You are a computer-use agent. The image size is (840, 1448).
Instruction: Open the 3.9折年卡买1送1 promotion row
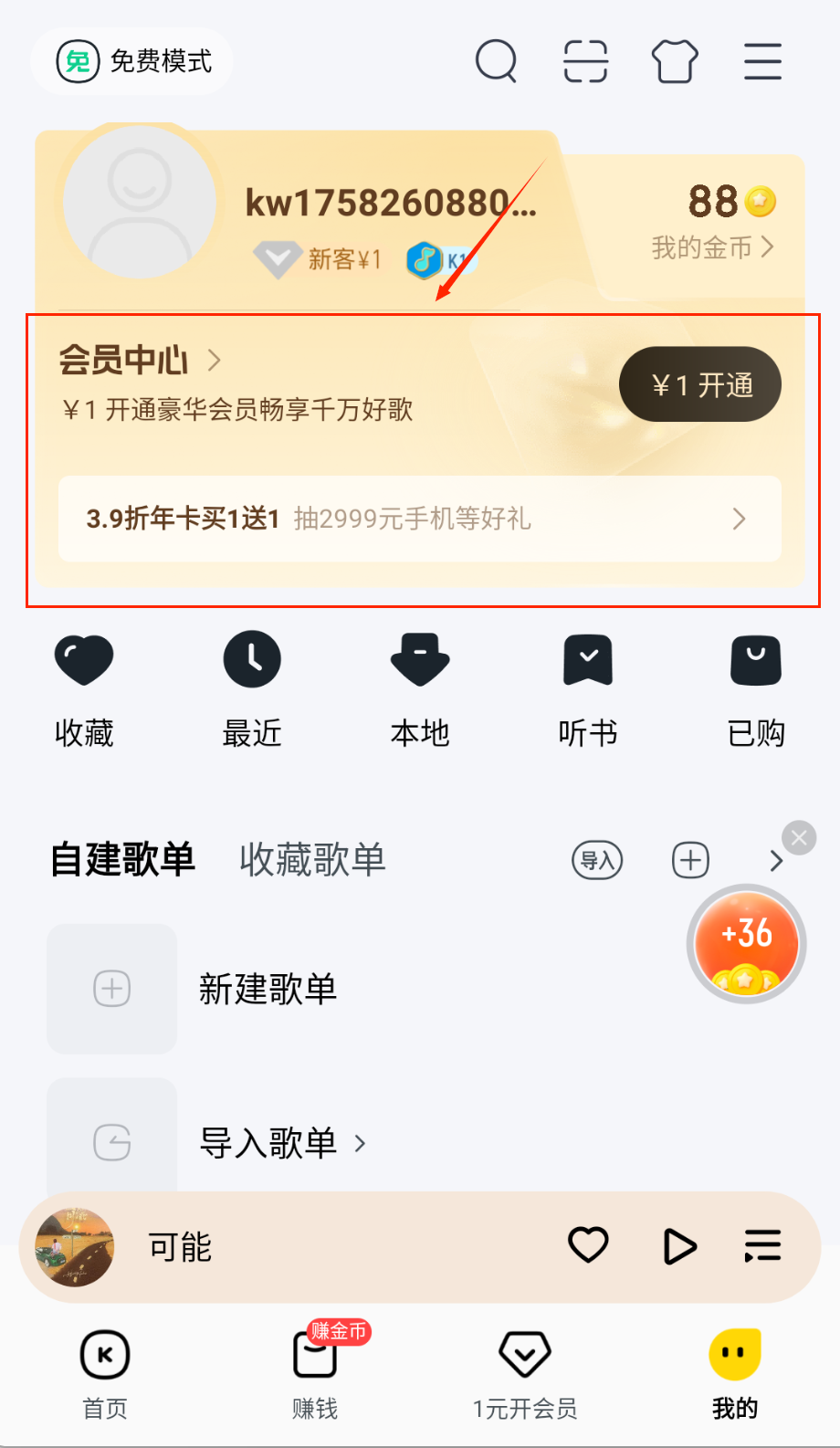coord(419,519)
